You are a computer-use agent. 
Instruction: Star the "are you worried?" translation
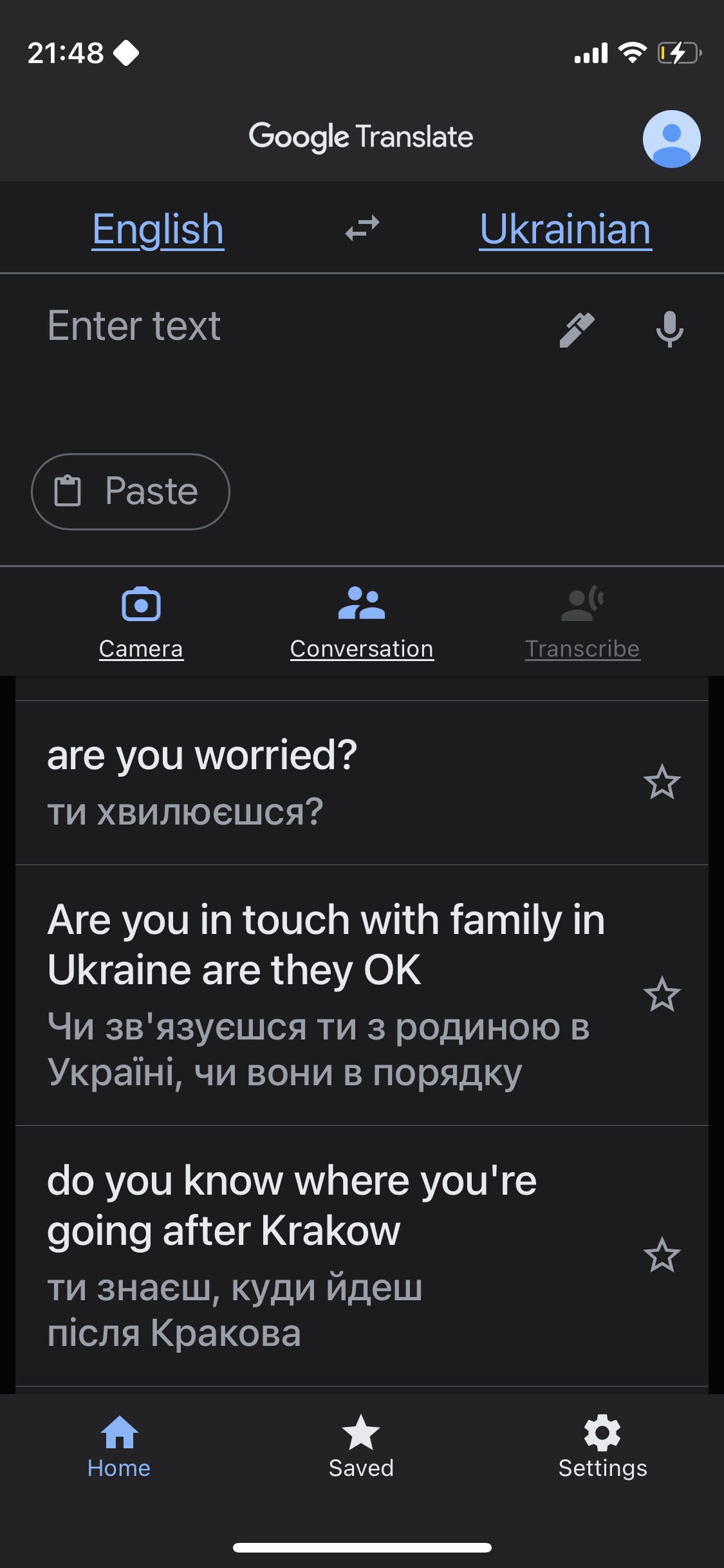pyautogui.click(x=662, y=782)
